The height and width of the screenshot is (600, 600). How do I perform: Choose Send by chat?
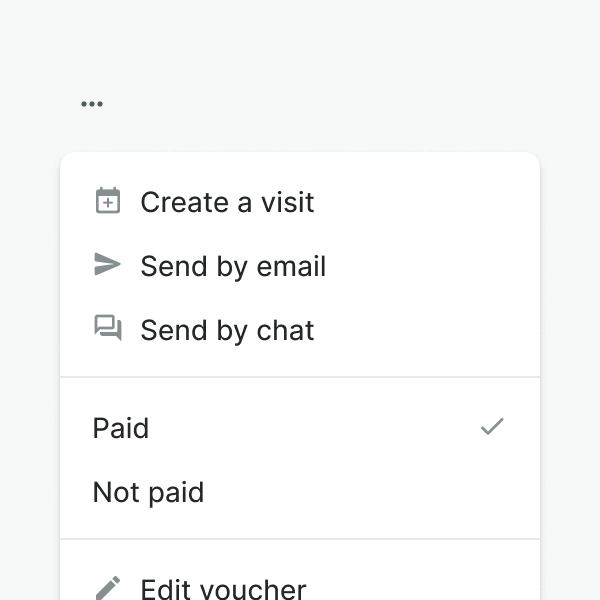(227, 330)
